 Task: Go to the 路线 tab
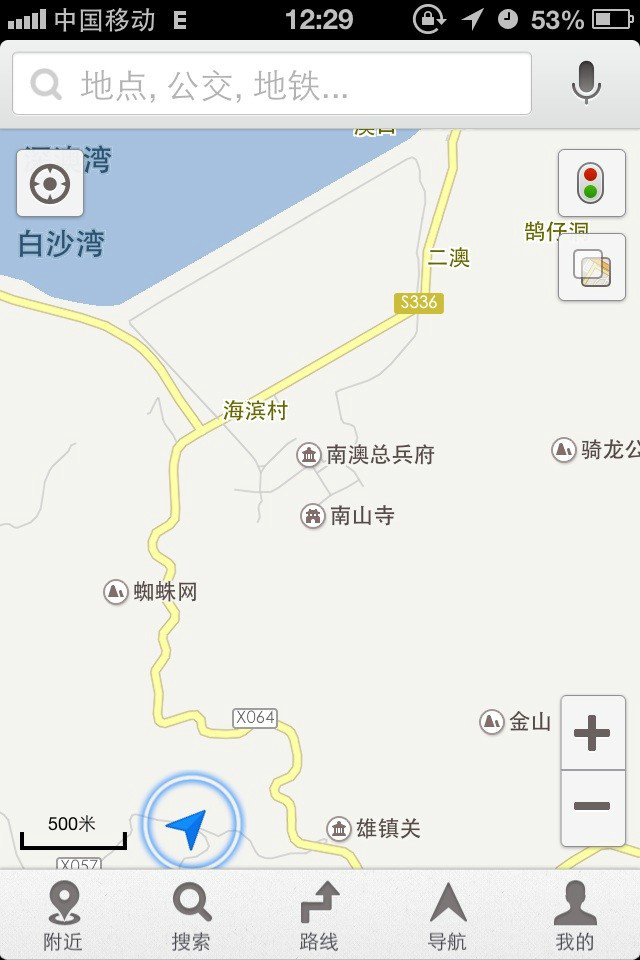319,915
